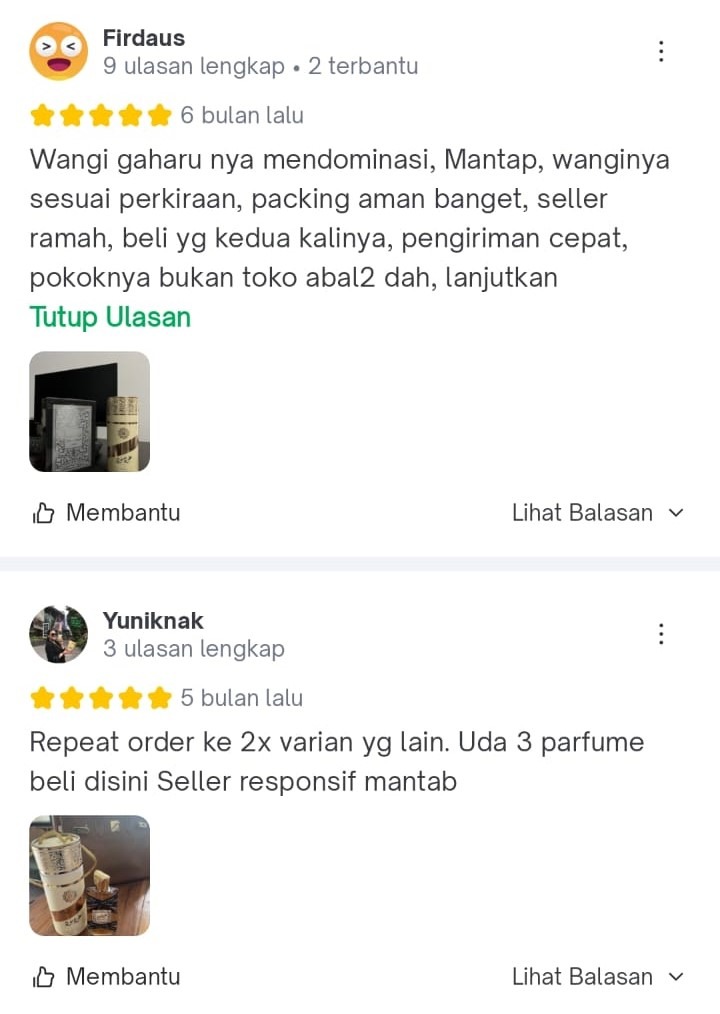The width and height of the screenshot is (720, 1014).
Task: View Firdaus's review photo
Action: point(89,411)
